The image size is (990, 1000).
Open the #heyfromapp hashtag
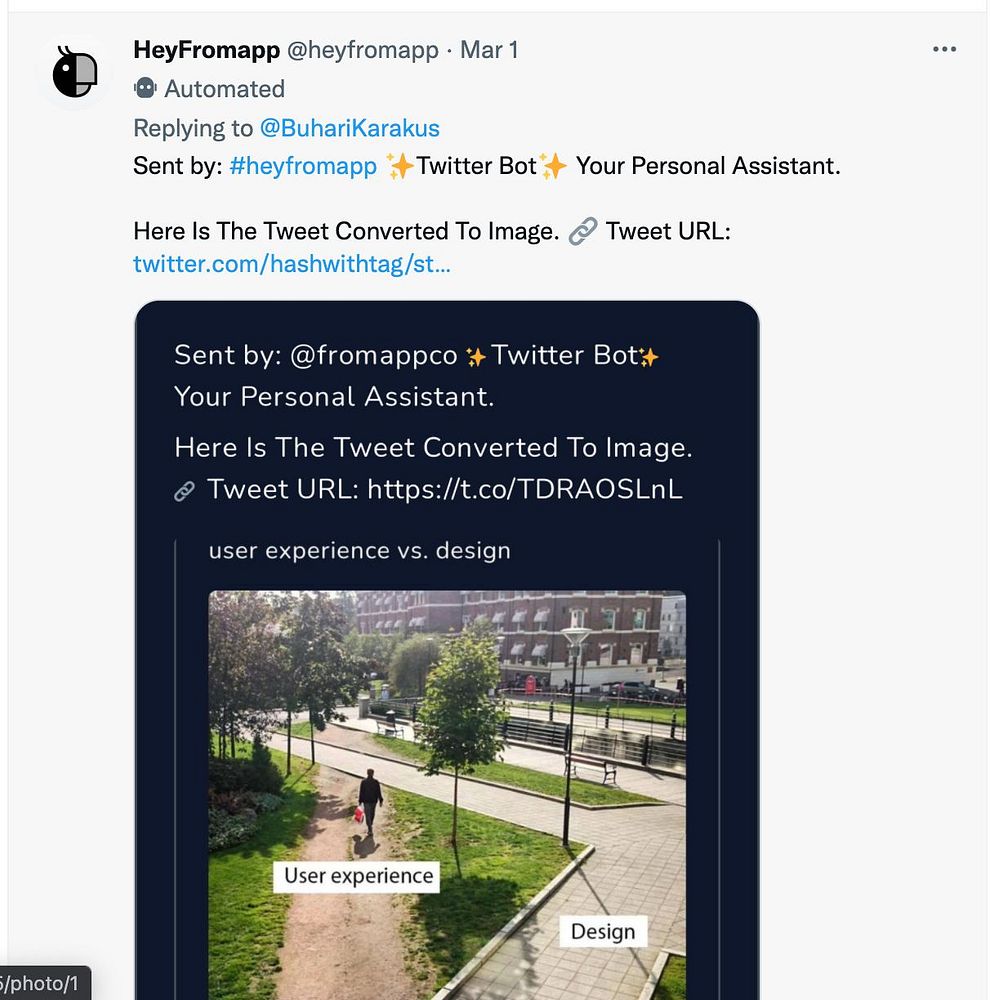[303, 166]
